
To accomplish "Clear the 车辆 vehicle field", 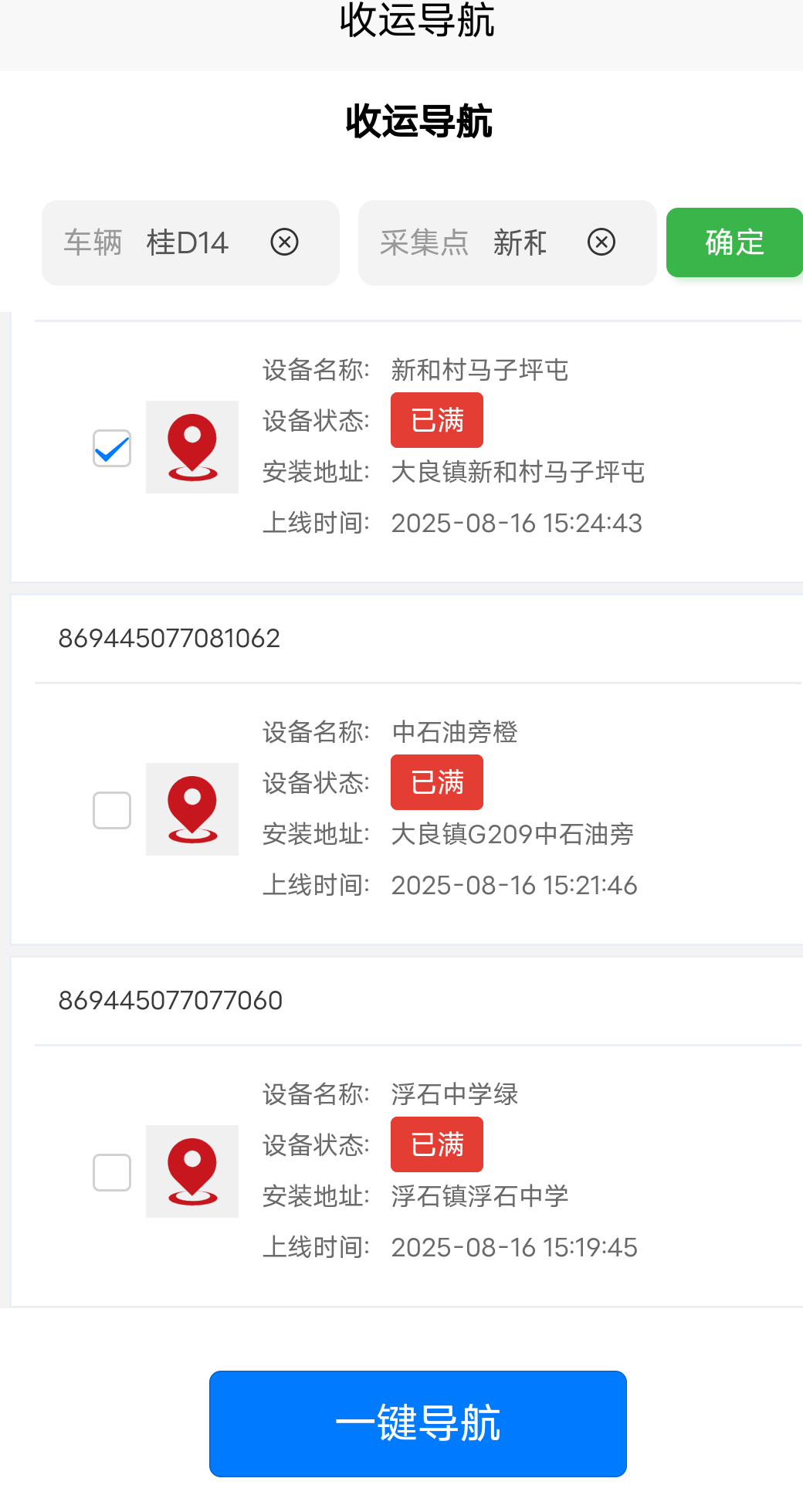I will point(284,242).
